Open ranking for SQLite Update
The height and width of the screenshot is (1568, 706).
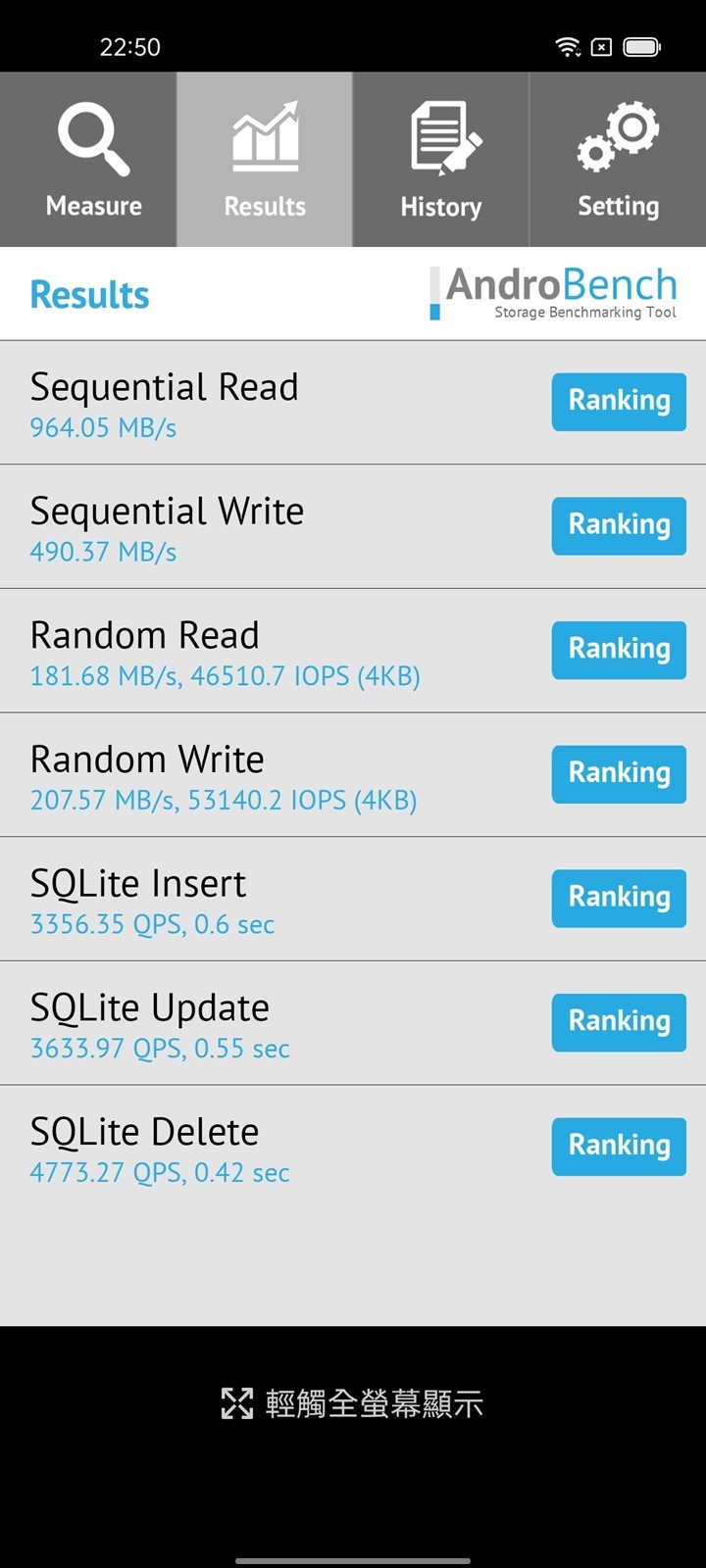click(x=619, y=1022)
